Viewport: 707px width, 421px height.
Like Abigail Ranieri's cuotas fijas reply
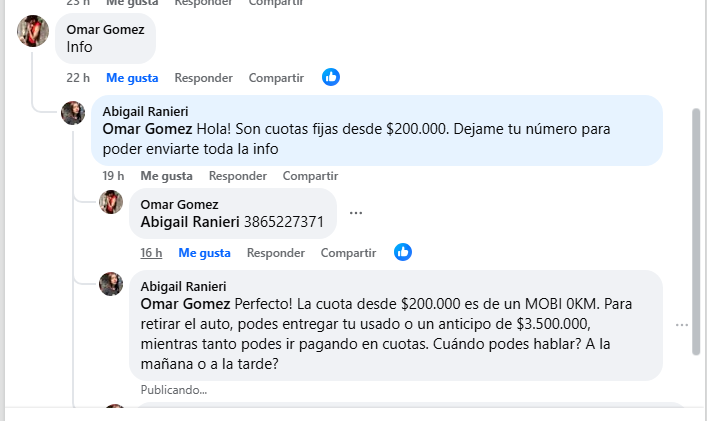(166, 175)
